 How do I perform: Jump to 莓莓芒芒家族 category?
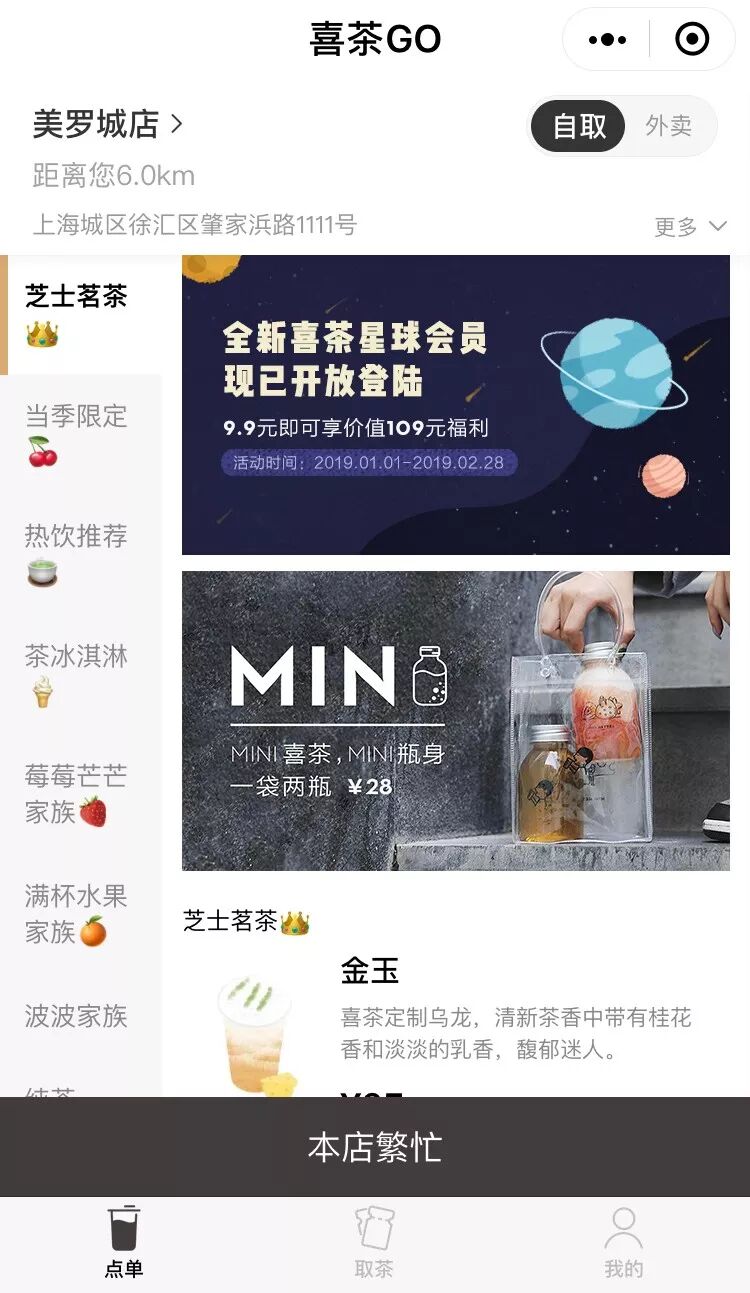click(x=78, y=793)
